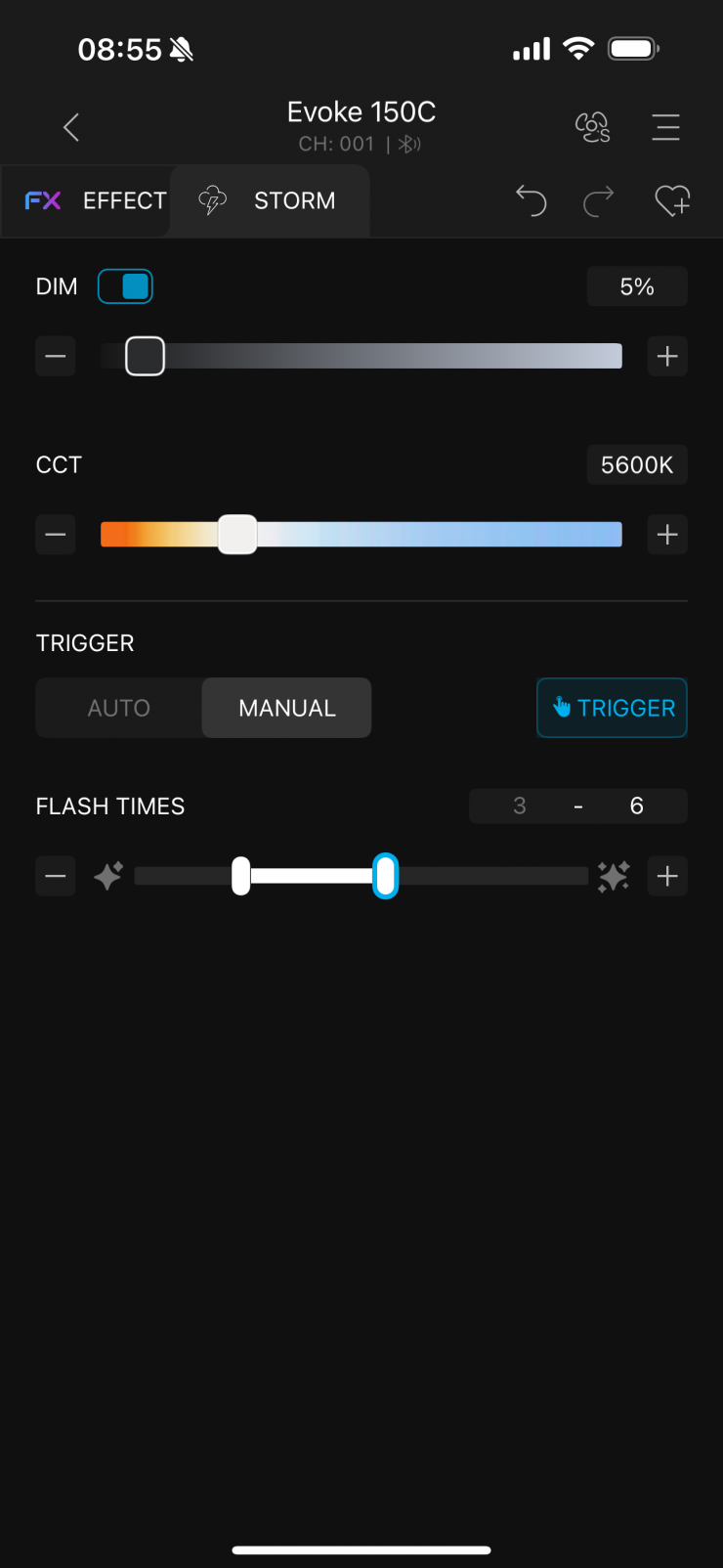Undo the last change
This screenshot has height=1568, width=723.
click(x=531, y=200)
